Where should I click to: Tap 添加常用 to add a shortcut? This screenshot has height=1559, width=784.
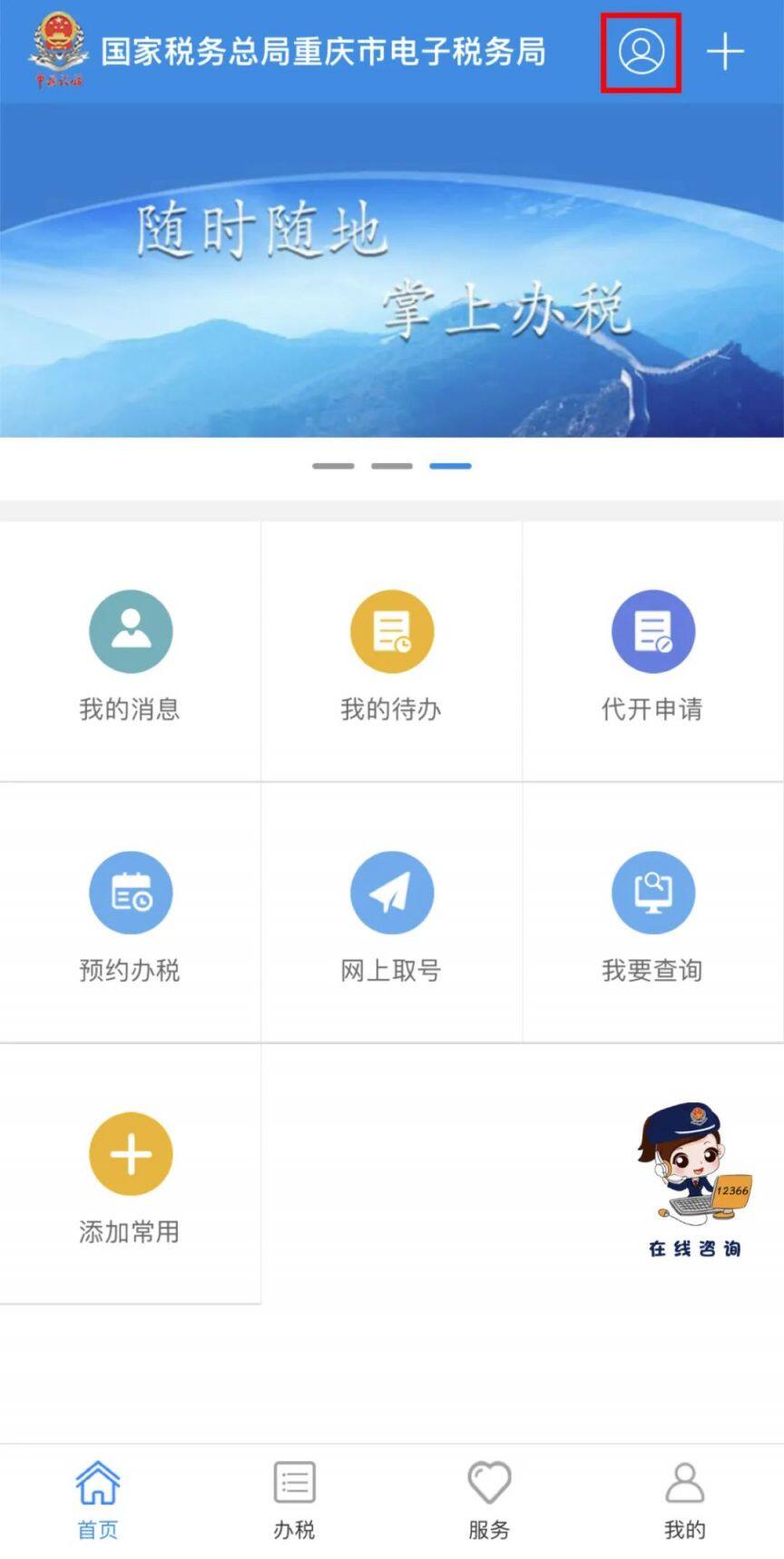(x=131, y=1175)
